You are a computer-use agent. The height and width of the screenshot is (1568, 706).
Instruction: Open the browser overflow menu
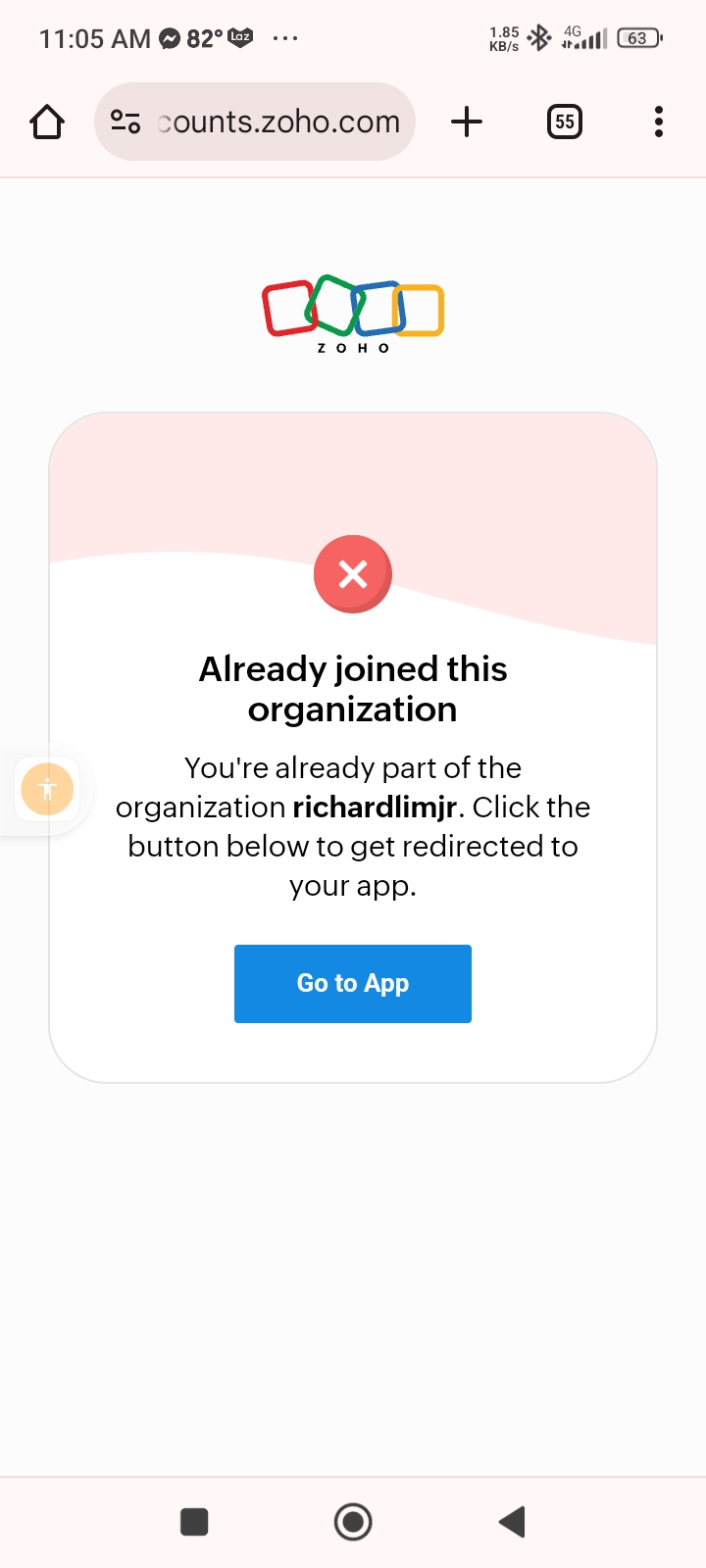[658, 122]
